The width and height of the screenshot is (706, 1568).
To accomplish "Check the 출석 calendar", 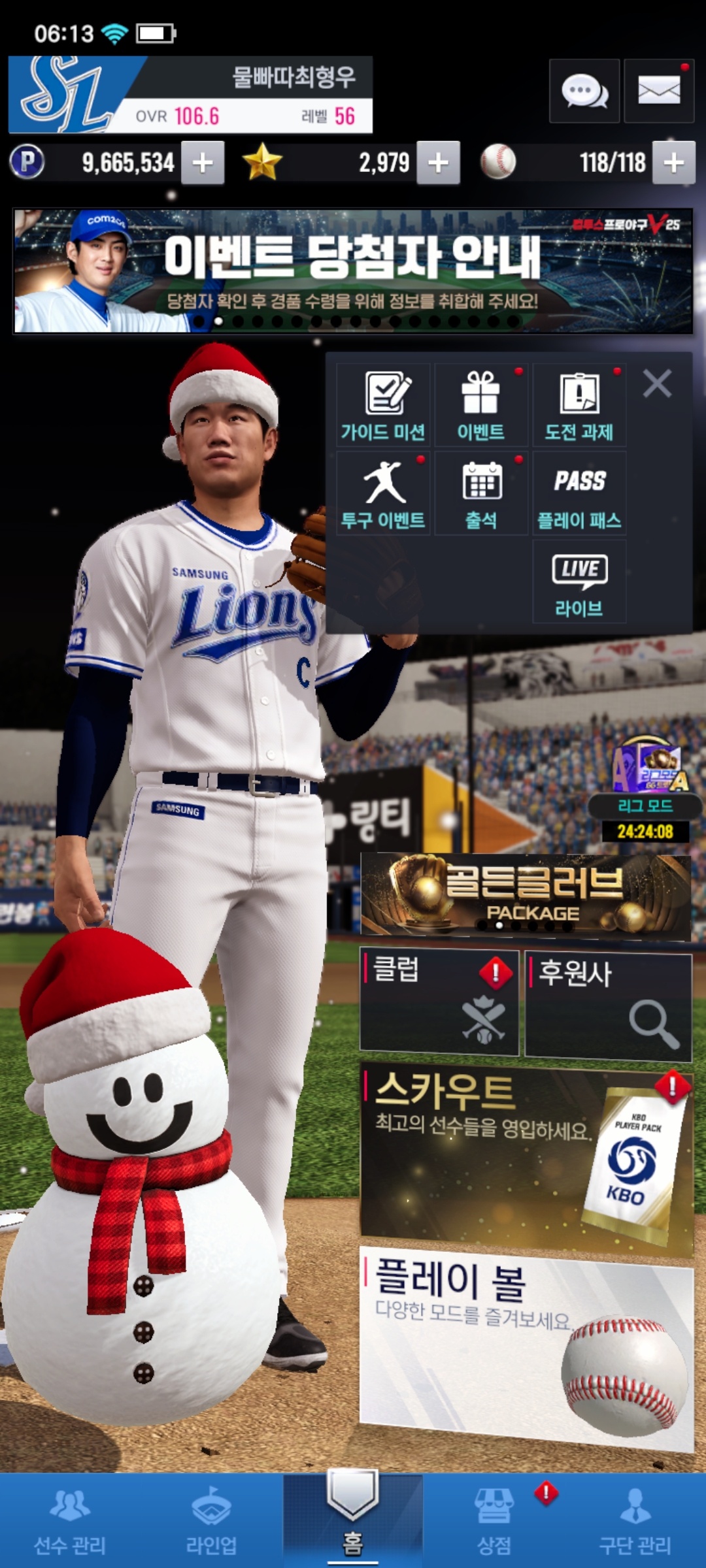I will [x=481, y=493].
